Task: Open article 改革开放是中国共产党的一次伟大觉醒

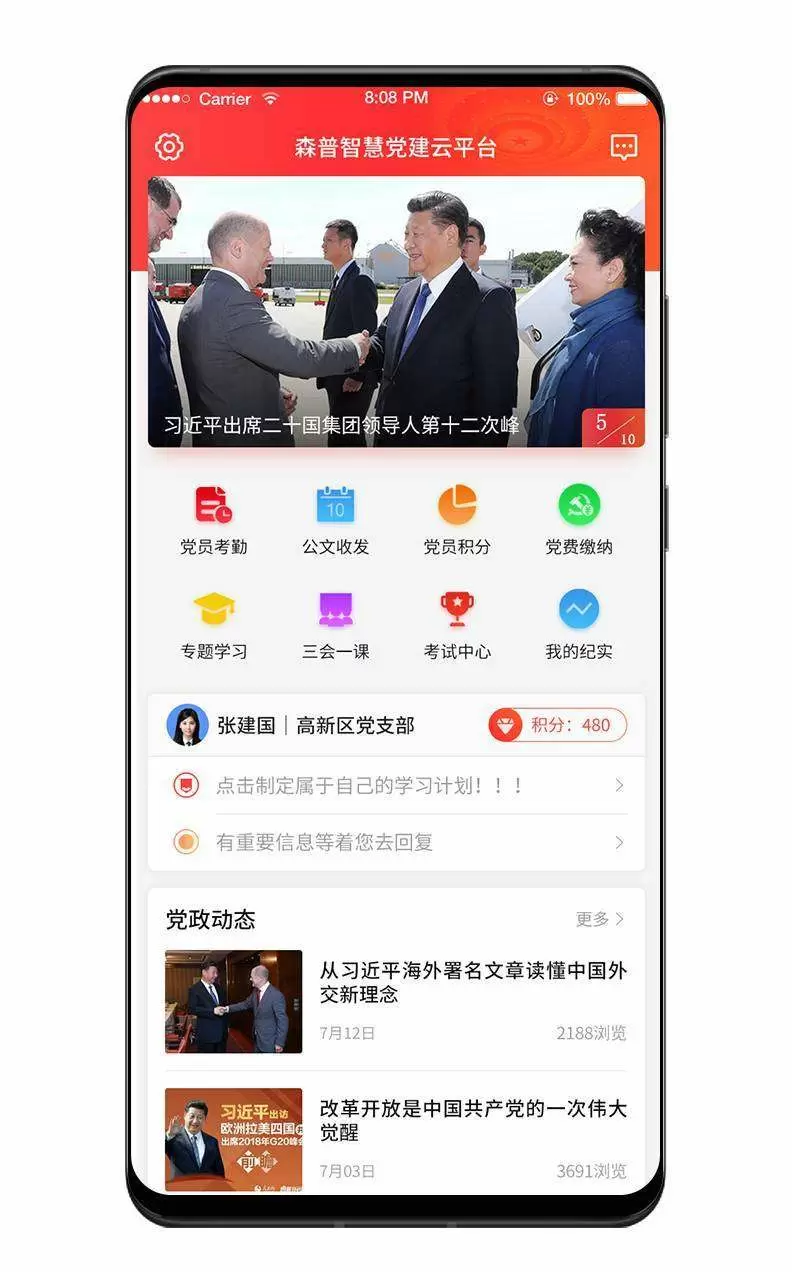Action: coord(472,1121)
